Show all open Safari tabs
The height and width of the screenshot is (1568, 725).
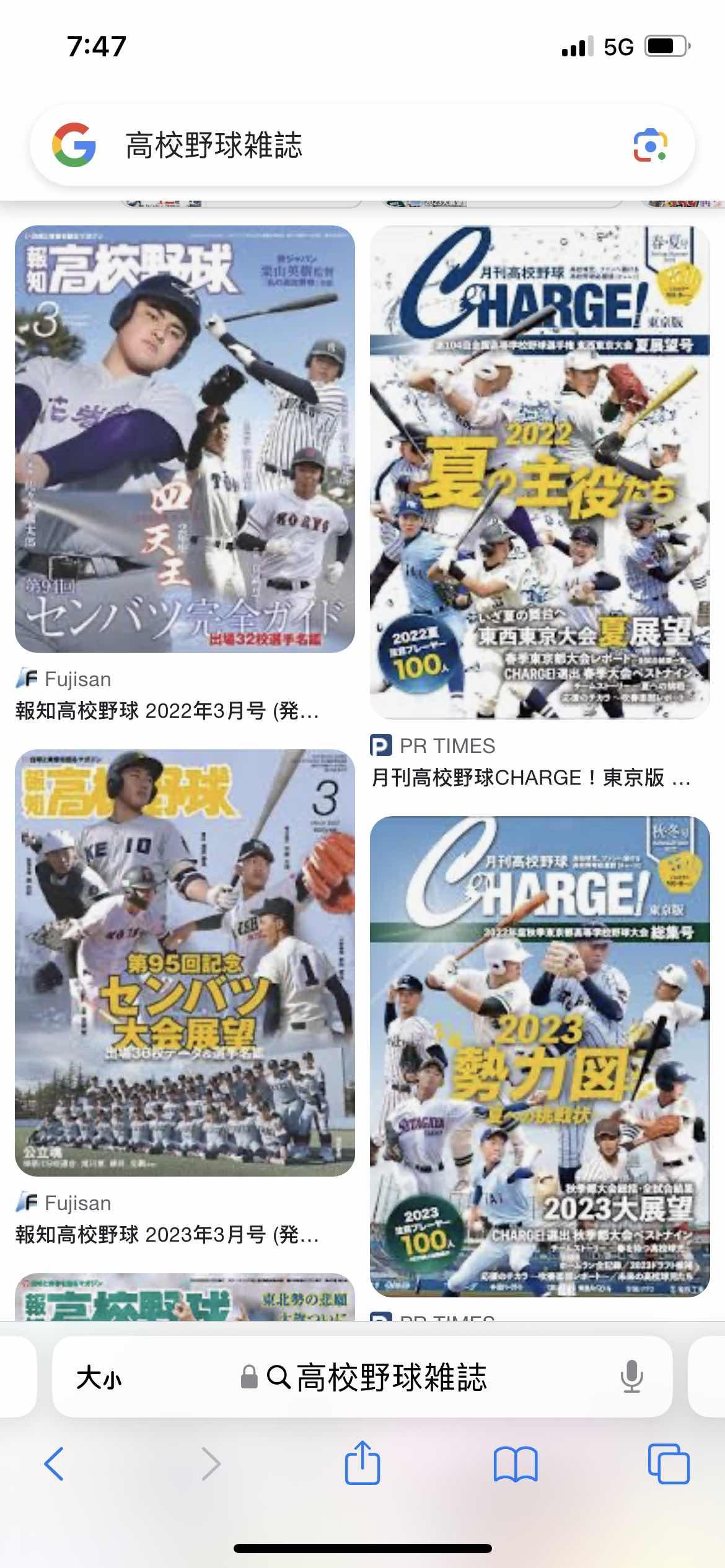(669, 1464)
